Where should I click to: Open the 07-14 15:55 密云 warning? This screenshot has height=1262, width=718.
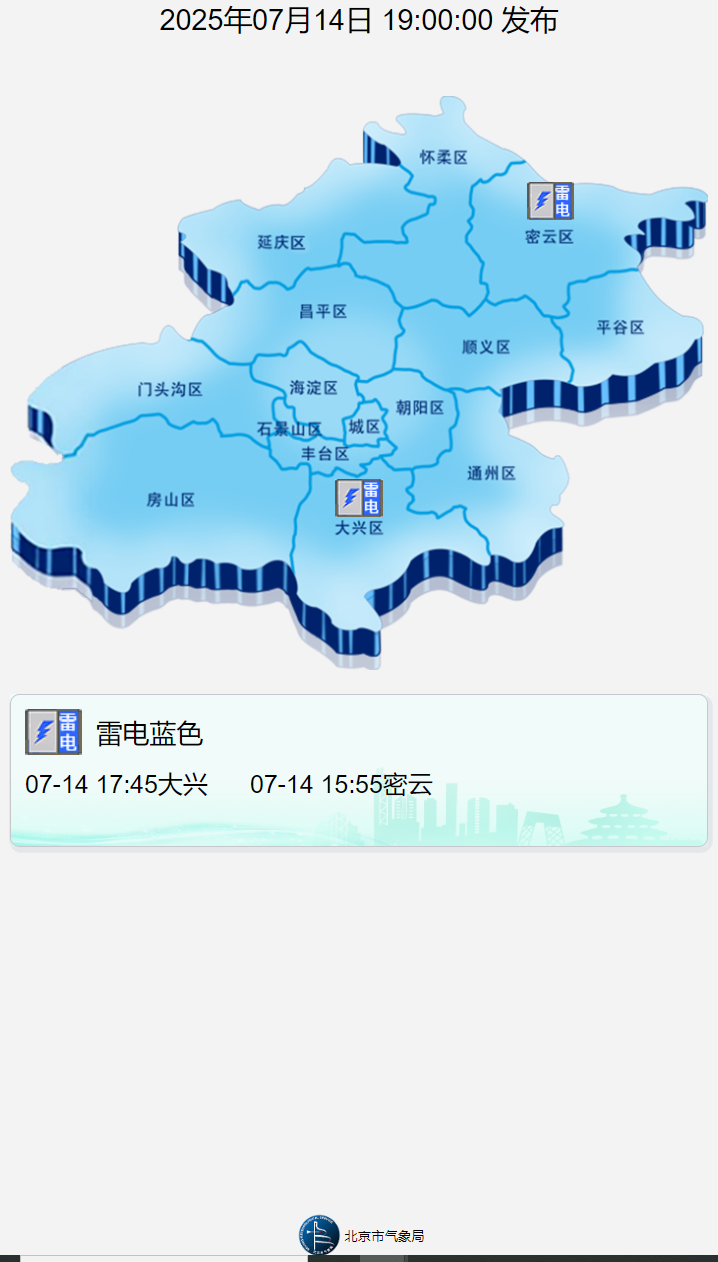(x=341, y=785)
